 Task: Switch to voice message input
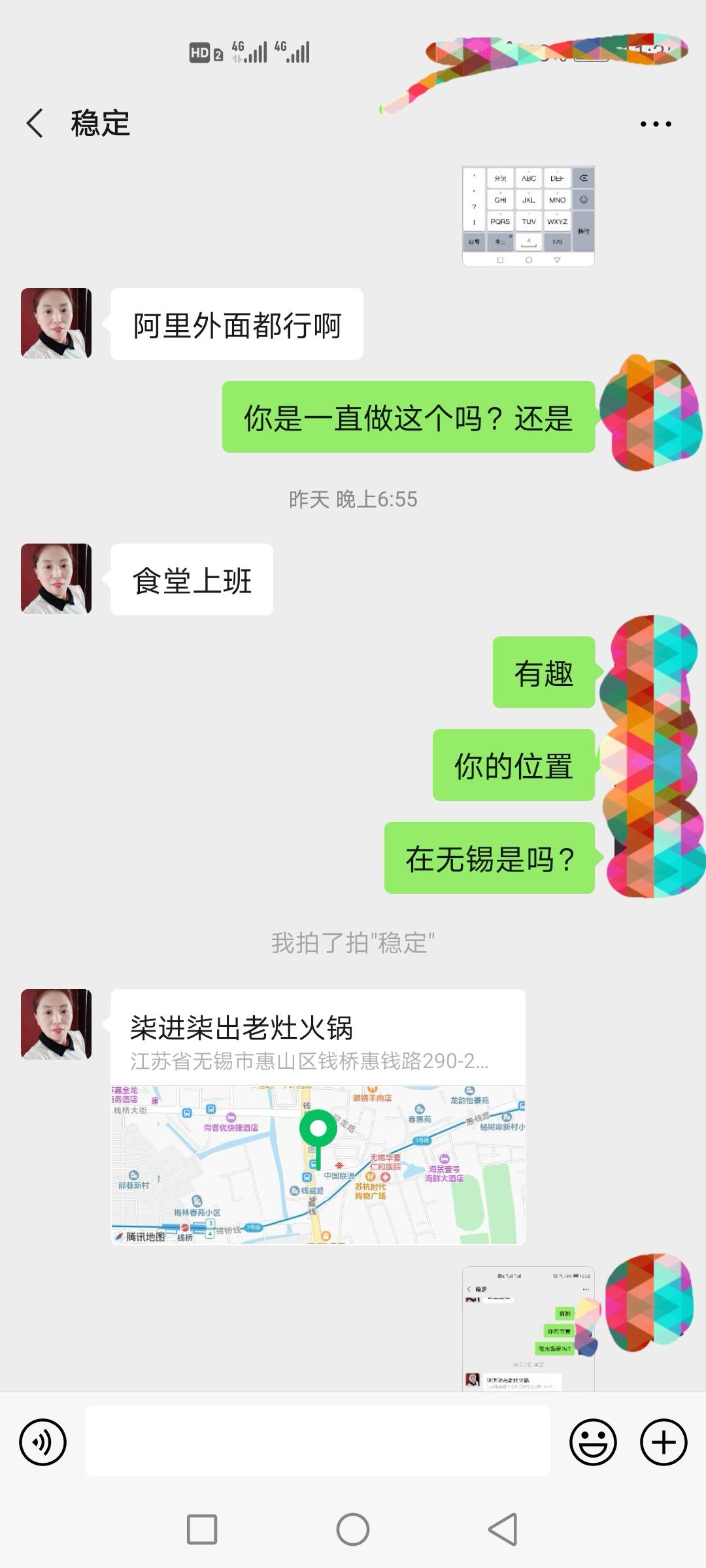click(43, 1442)
